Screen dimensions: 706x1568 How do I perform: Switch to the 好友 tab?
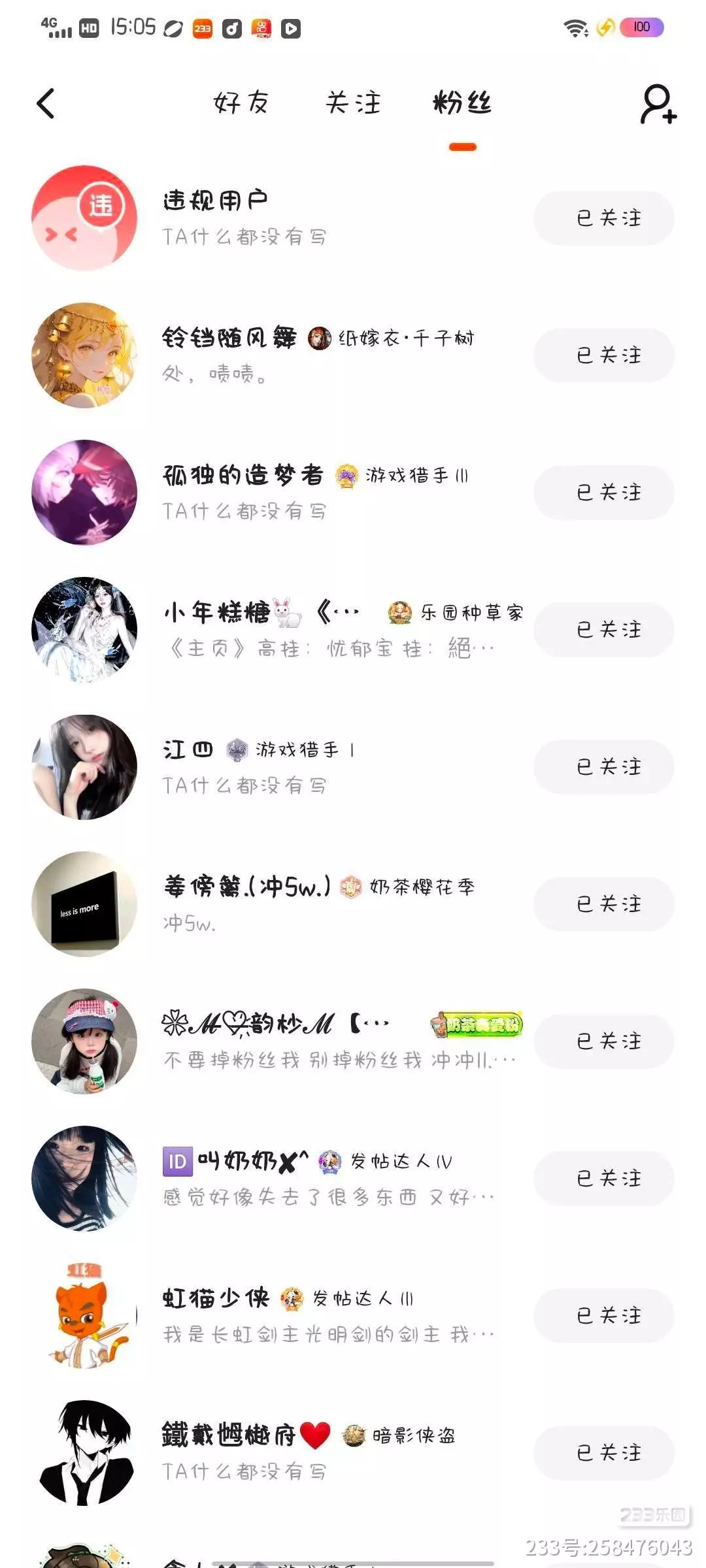pyautogui.click(x=241, y=103)
